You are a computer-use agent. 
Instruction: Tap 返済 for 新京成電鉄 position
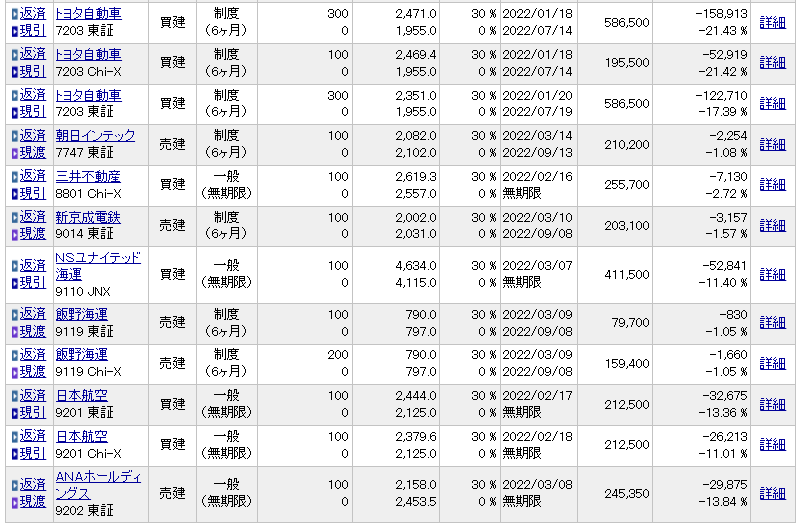pos(33,216)
